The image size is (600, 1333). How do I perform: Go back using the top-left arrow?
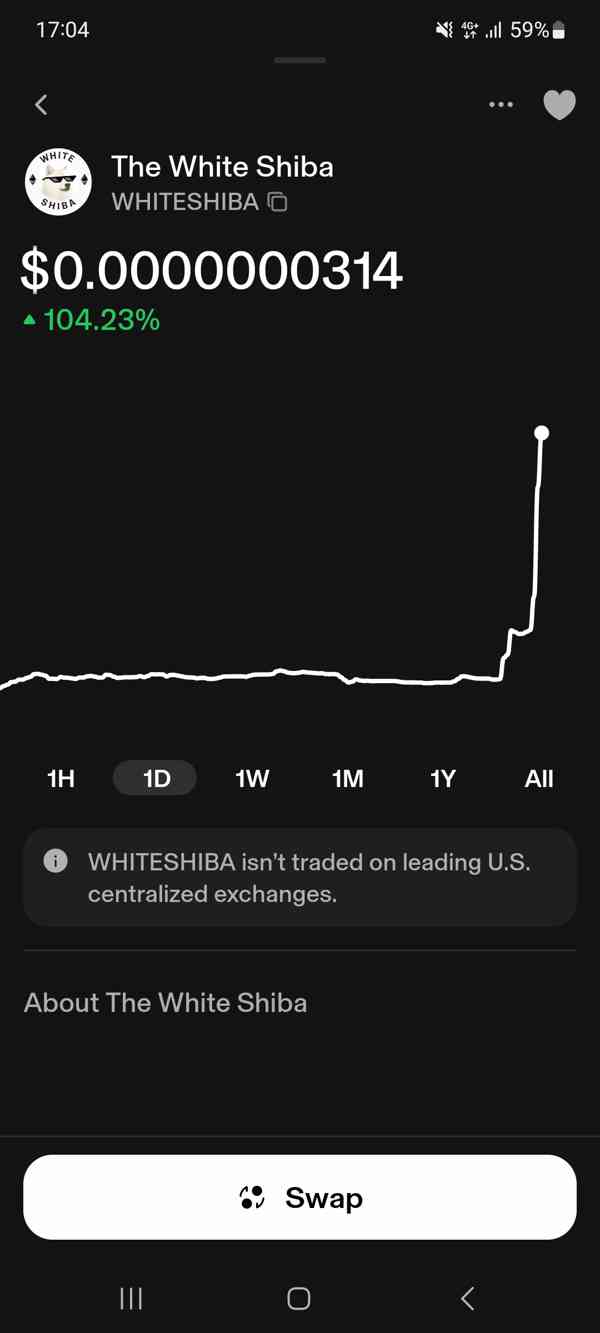point(41,104)
